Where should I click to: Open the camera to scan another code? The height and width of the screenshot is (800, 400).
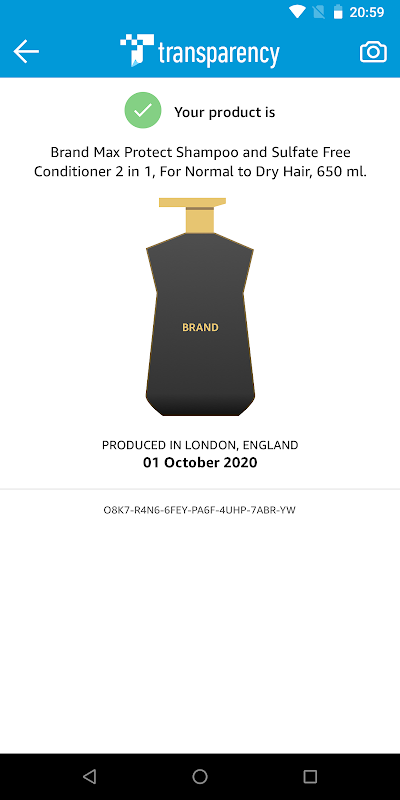pyautogui.click(x=373, y=52)
